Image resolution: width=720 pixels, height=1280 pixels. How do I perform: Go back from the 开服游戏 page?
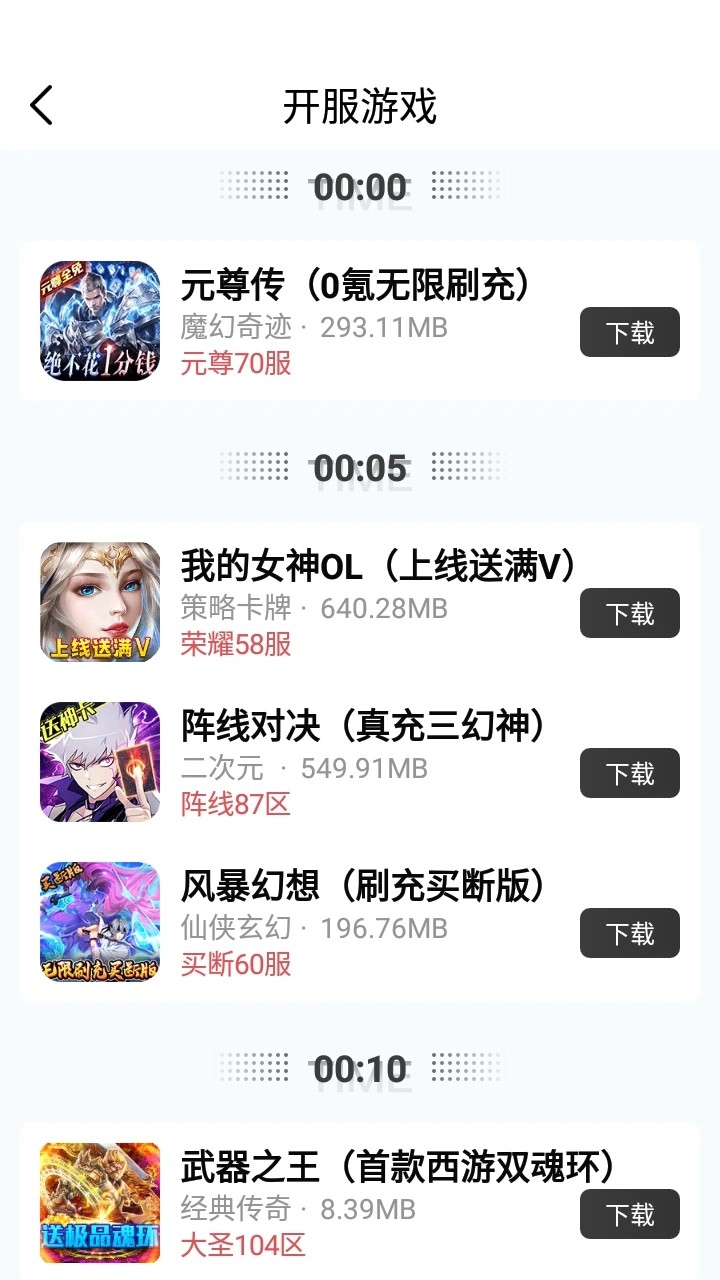click(41, 105)
